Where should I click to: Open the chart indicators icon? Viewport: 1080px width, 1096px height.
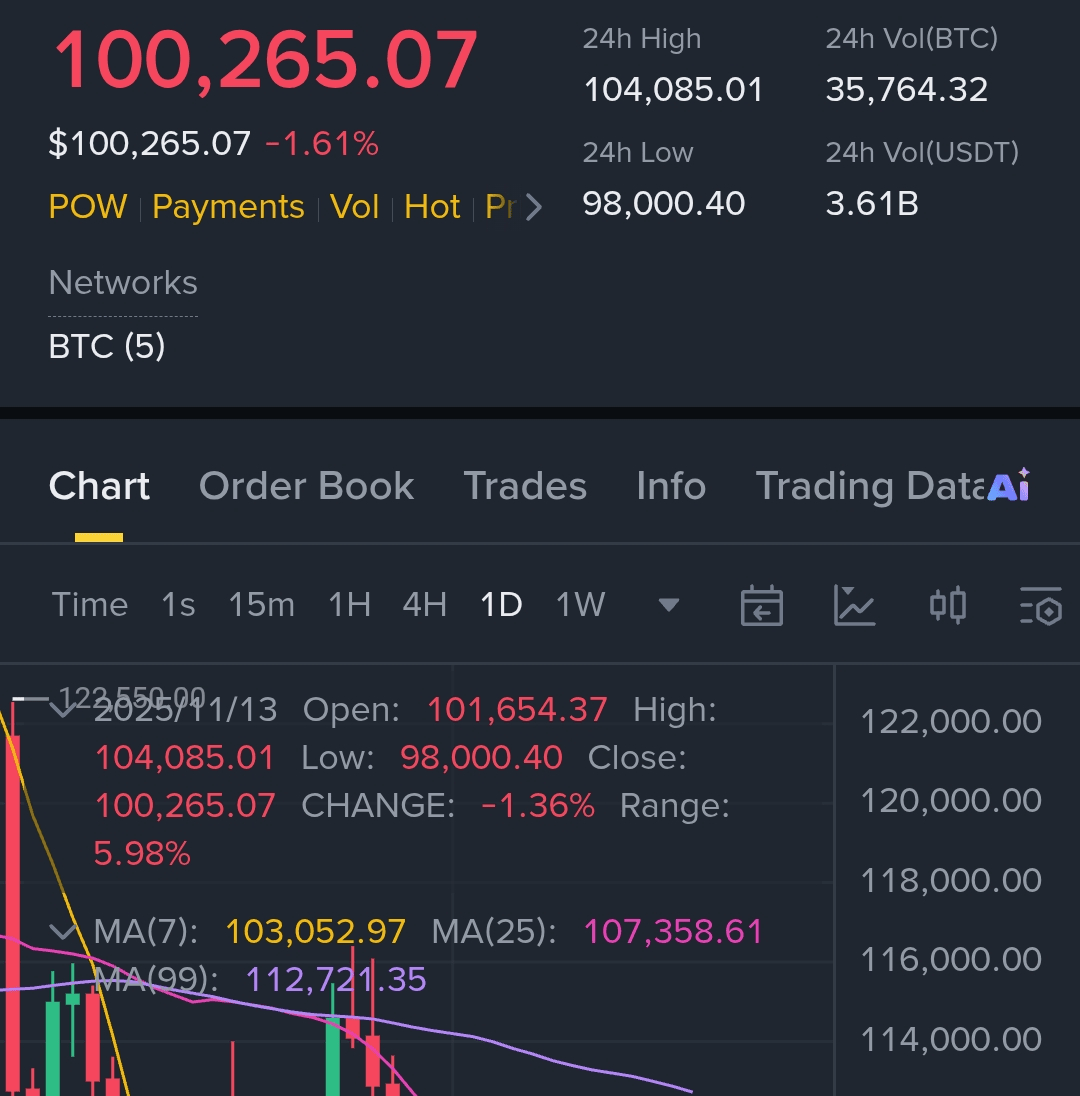(x=854, y=606)
